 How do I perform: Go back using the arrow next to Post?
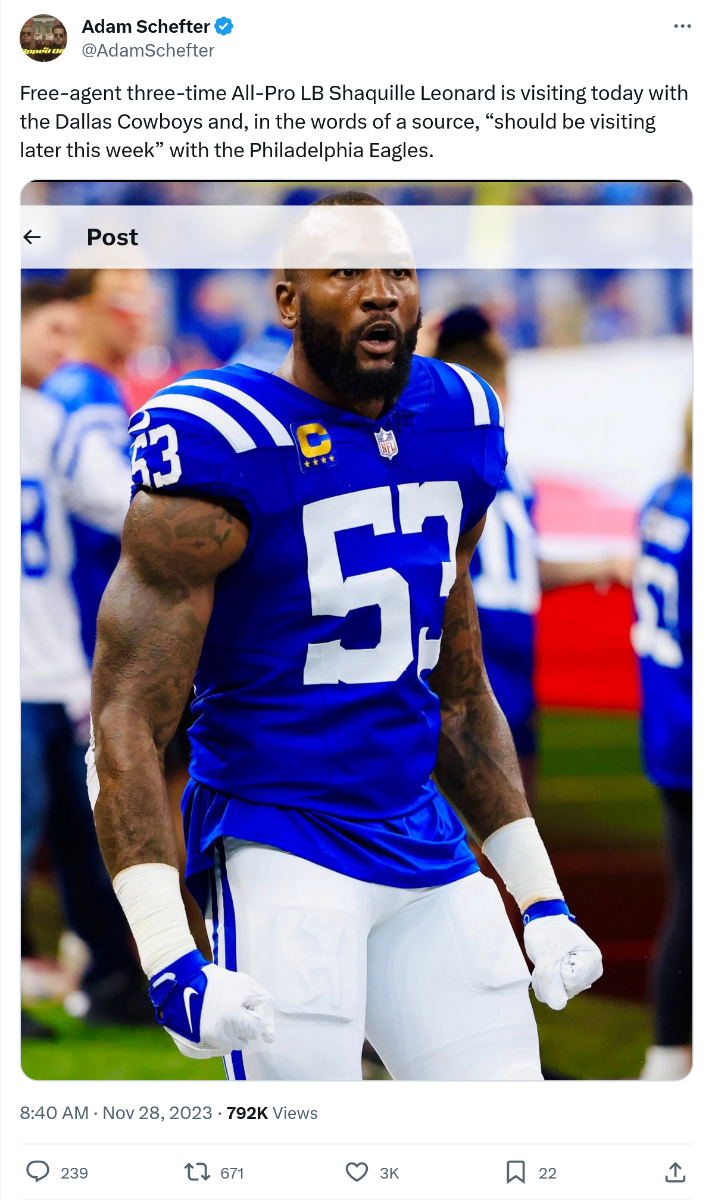(x=32, y=237)
